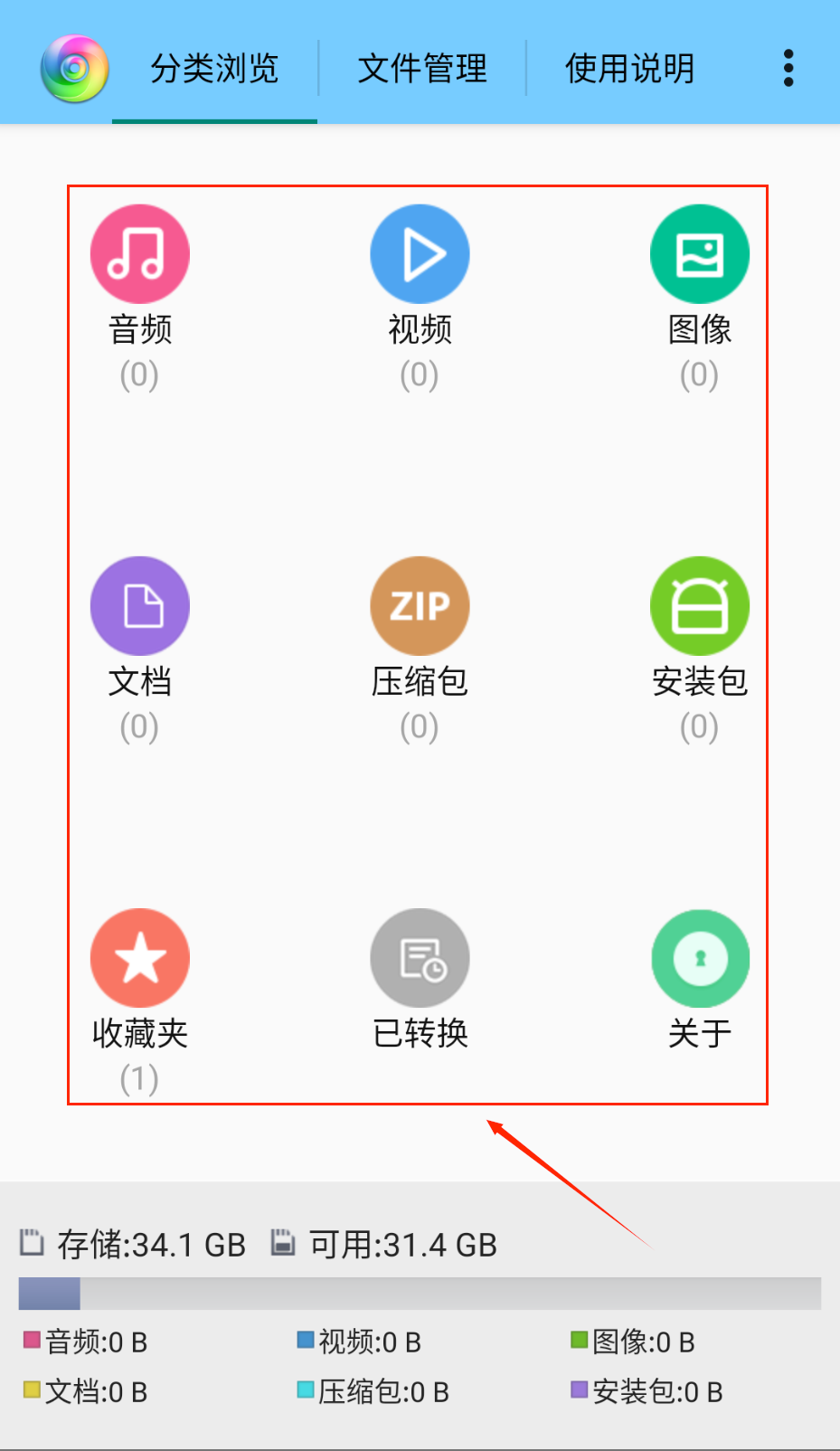
Task: Open the 视频 video category
Action: (x=420, y=255)
